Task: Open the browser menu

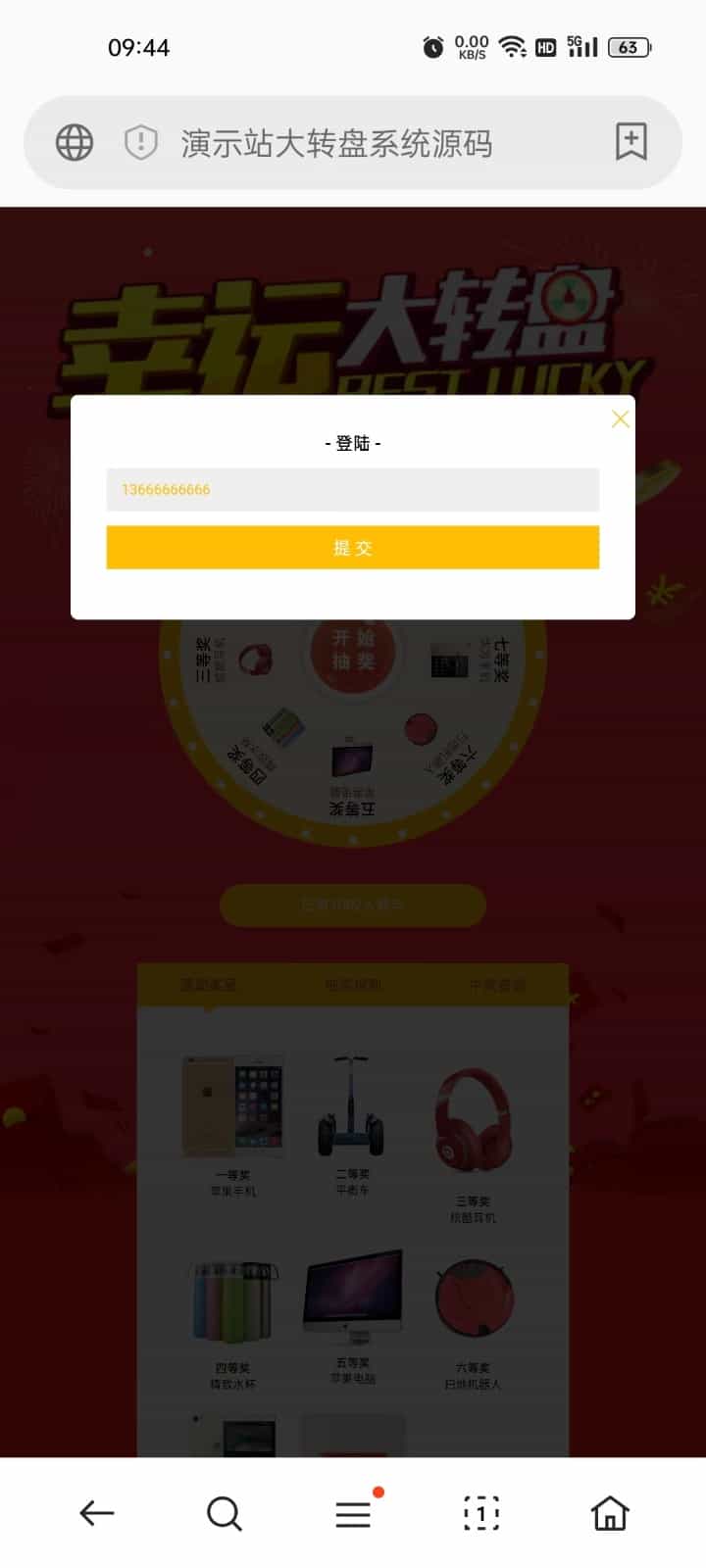Action: [x=353, y=1513]
